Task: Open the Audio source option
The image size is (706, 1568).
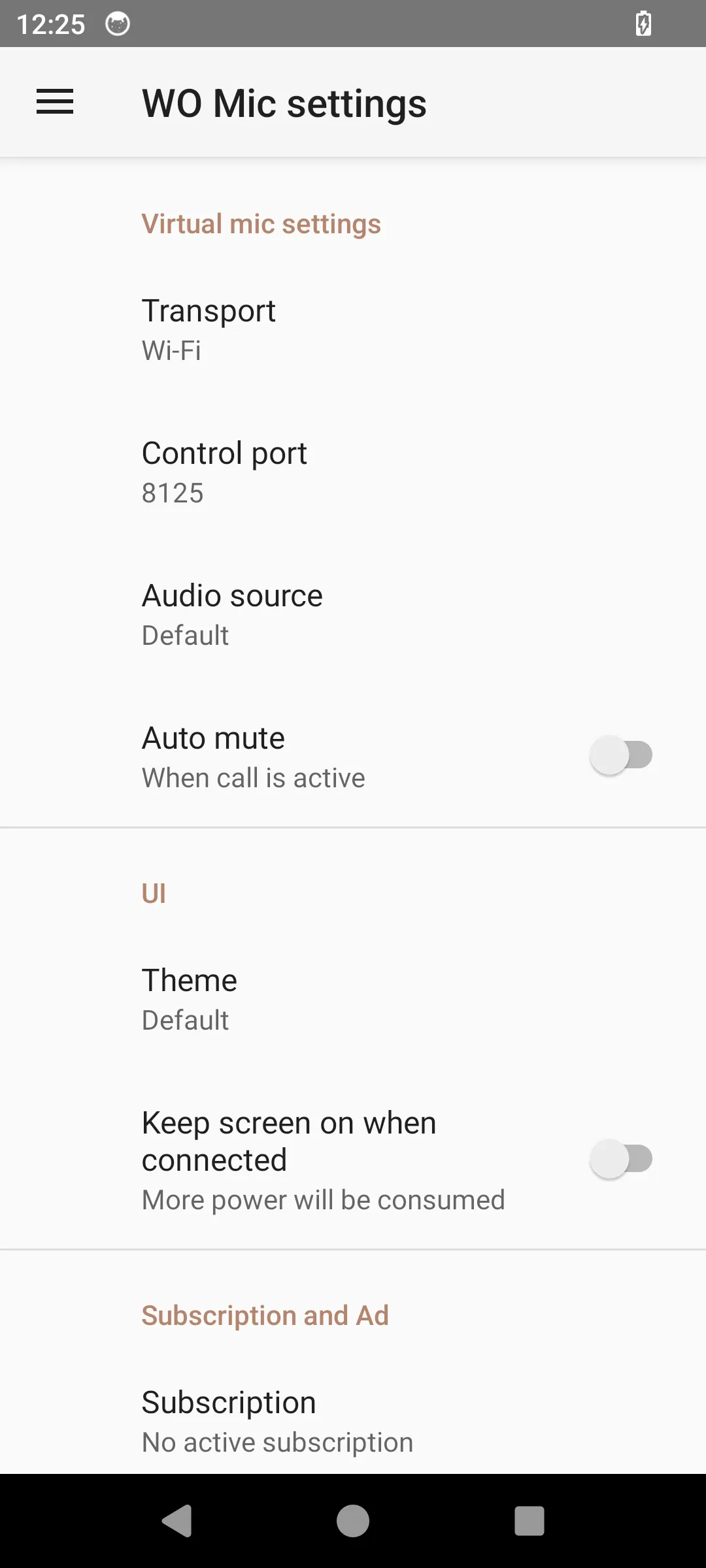Action: (353, 614)
